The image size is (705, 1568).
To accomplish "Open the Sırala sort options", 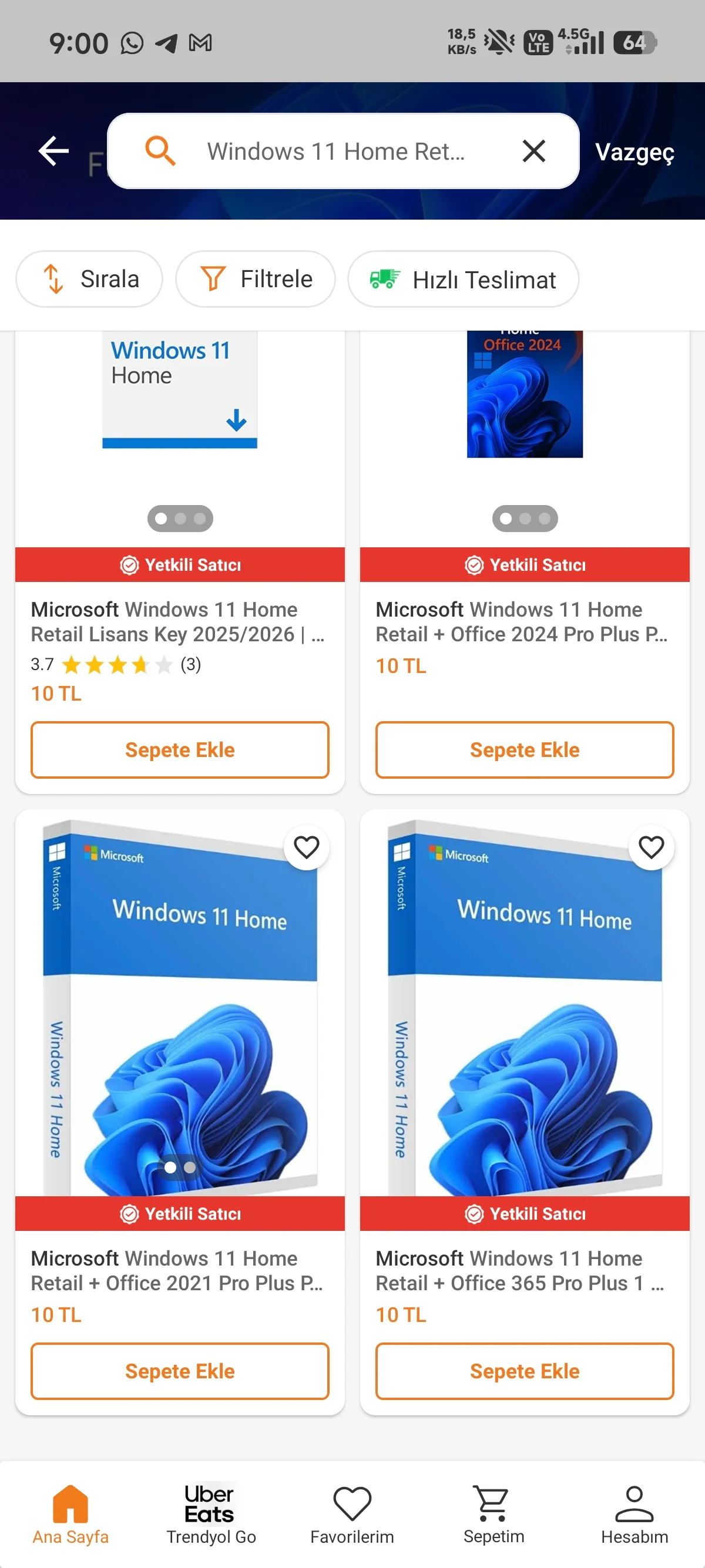I will click(x=89, y=279).
